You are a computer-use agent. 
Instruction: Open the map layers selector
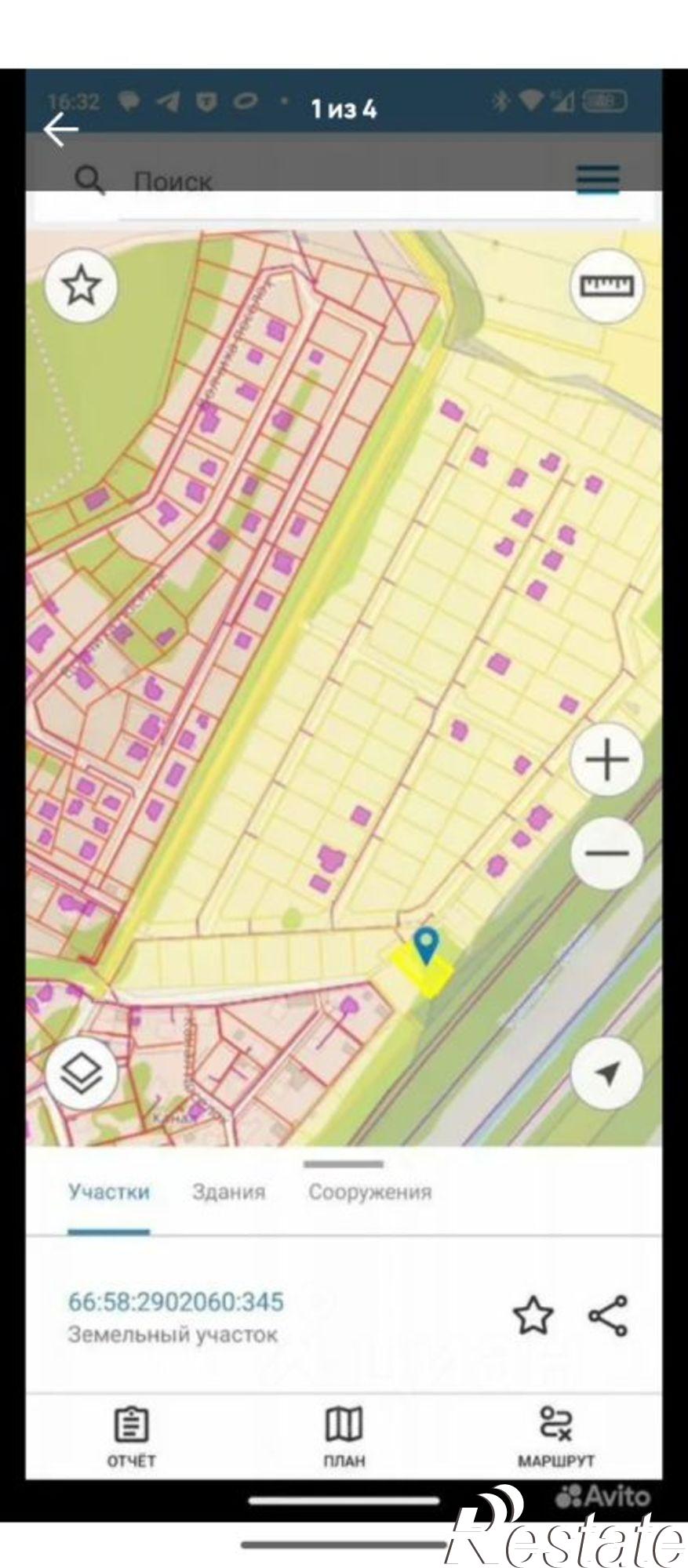(81, 1073)
